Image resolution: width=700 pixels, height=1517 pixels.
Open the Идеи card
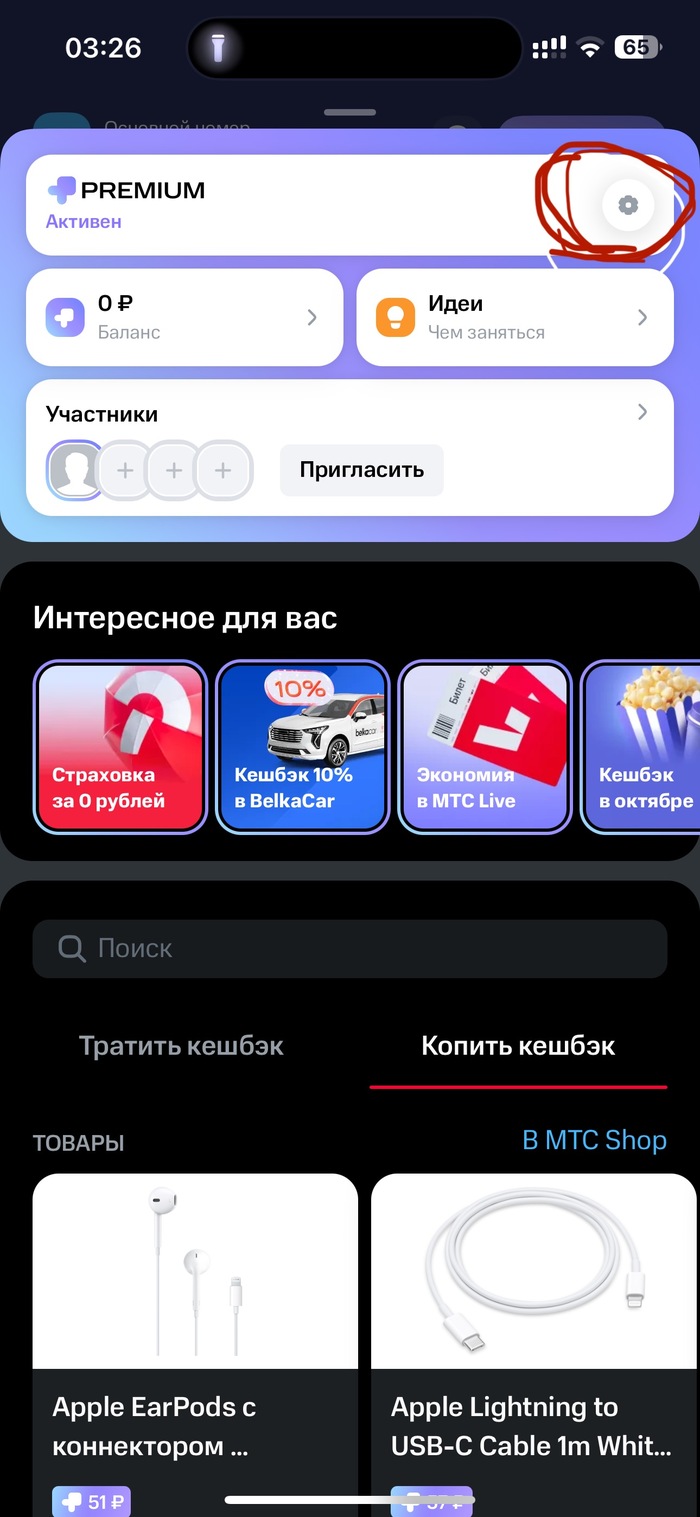point(514,317)
